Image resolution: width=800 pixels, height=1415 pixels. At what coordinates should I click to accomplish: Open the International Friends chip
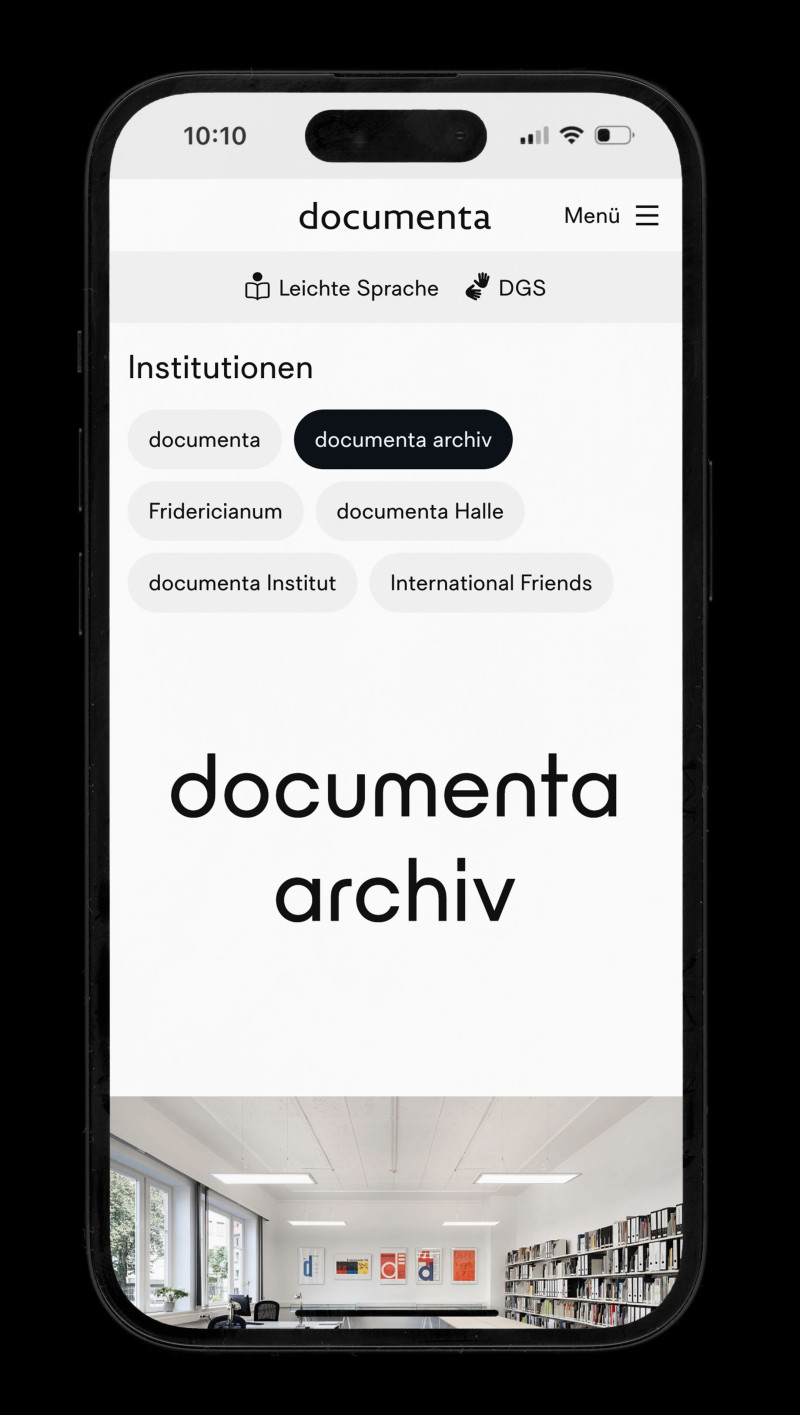point(491,583)
